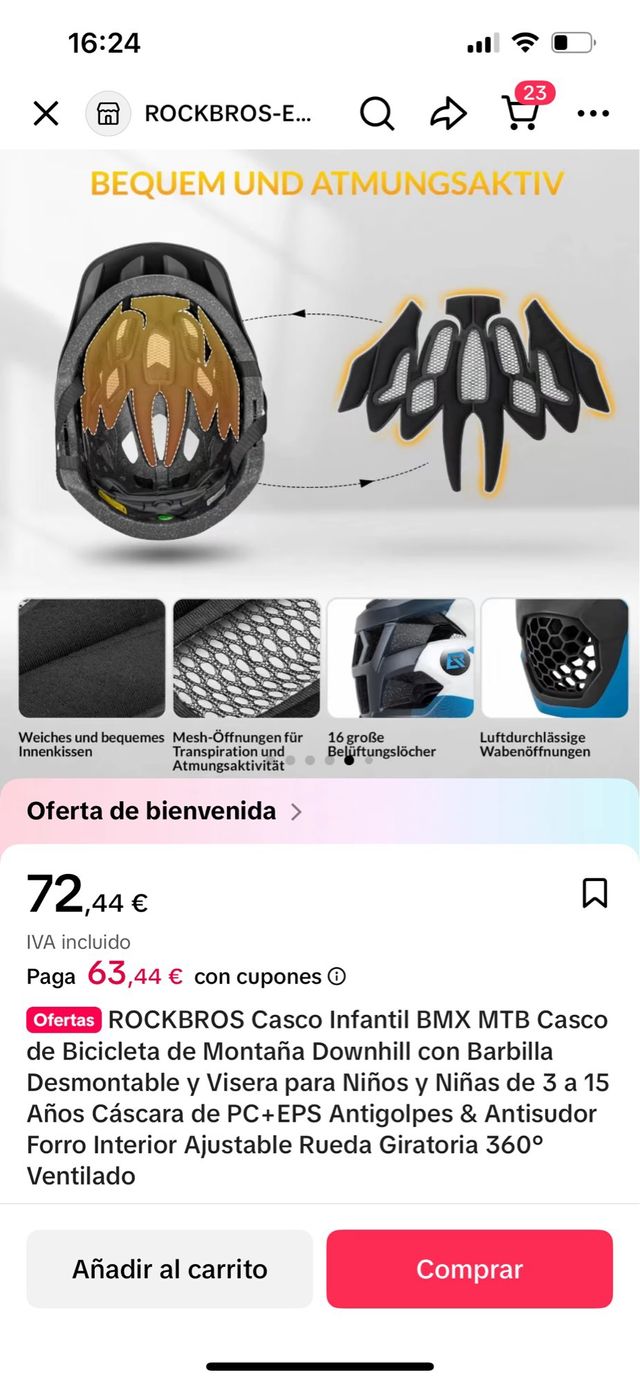View the Oferta de bienvenida details
Viewport: 640px width, 1384px height.
coord(164,811)
